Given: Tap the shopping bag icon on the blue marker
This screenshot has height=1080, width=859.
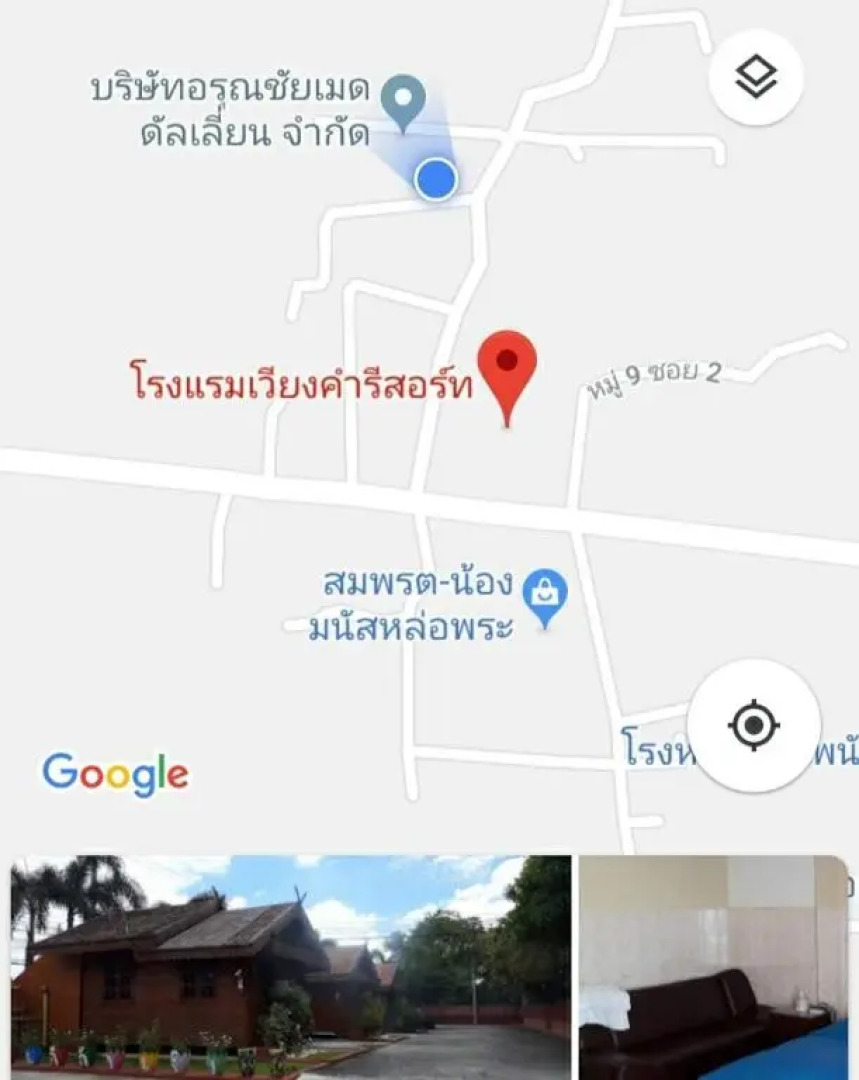Looking at the screenshot, I should [545, 590].
